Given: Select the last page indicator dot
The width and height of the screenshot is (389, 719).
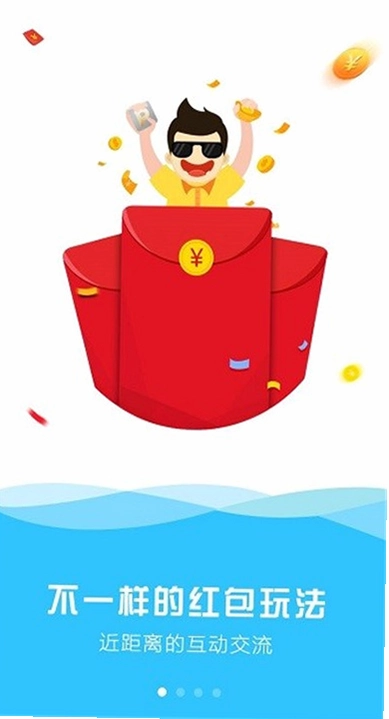Looking at the screenshot, I should [x=217, y=692].
